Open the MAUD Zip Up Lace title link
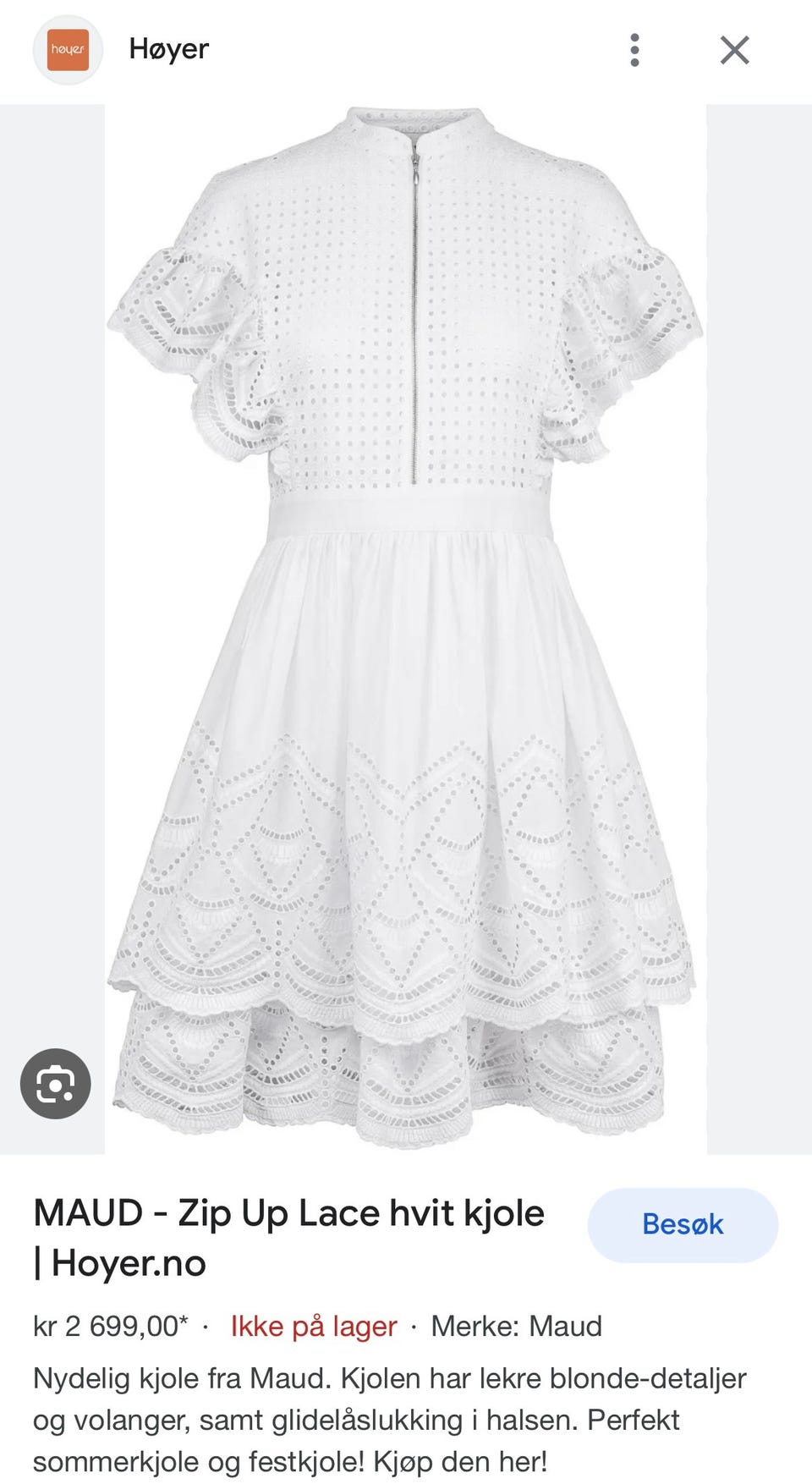The image size is (812, 1484). click(x=288, y=1238)
